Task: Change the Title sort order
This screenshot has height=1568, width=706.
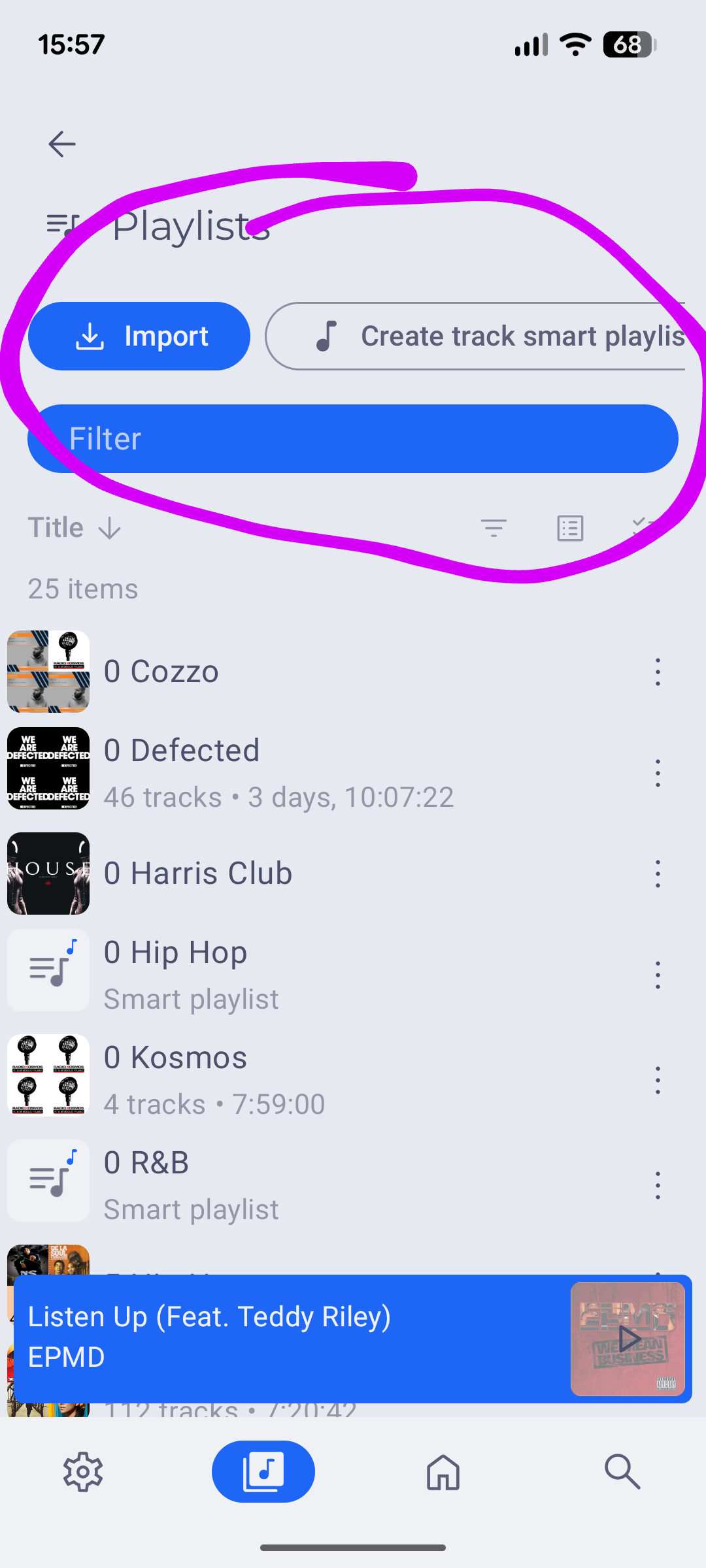Action: [75, 528]
